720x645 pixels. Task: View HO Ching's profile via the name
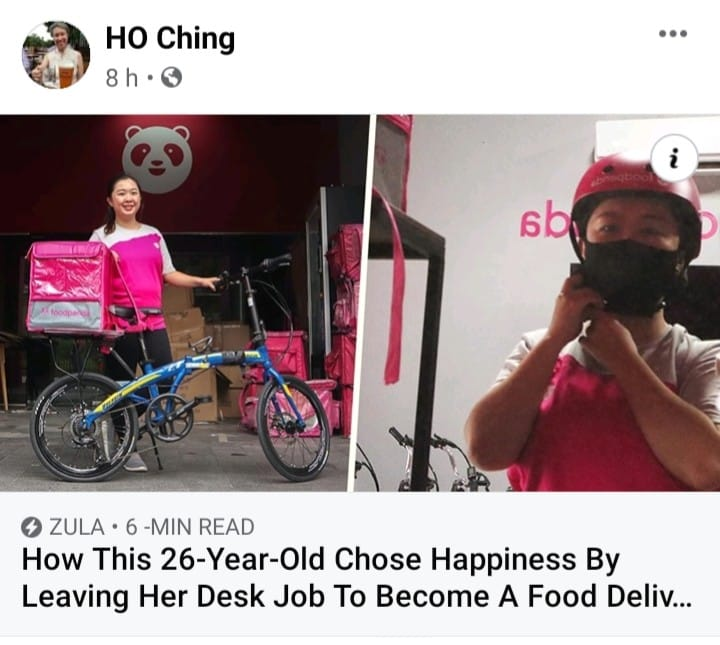pyautogui.click(x=170, y=39)
